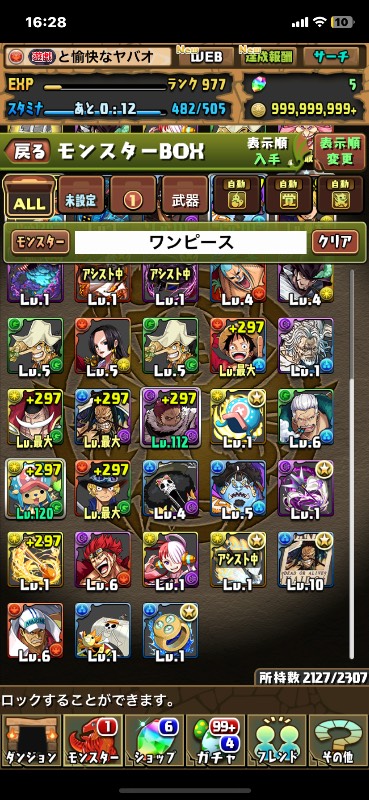Open the フレンド friends menu
Screen dimensions: 369x800
click(x=277, y=739)
